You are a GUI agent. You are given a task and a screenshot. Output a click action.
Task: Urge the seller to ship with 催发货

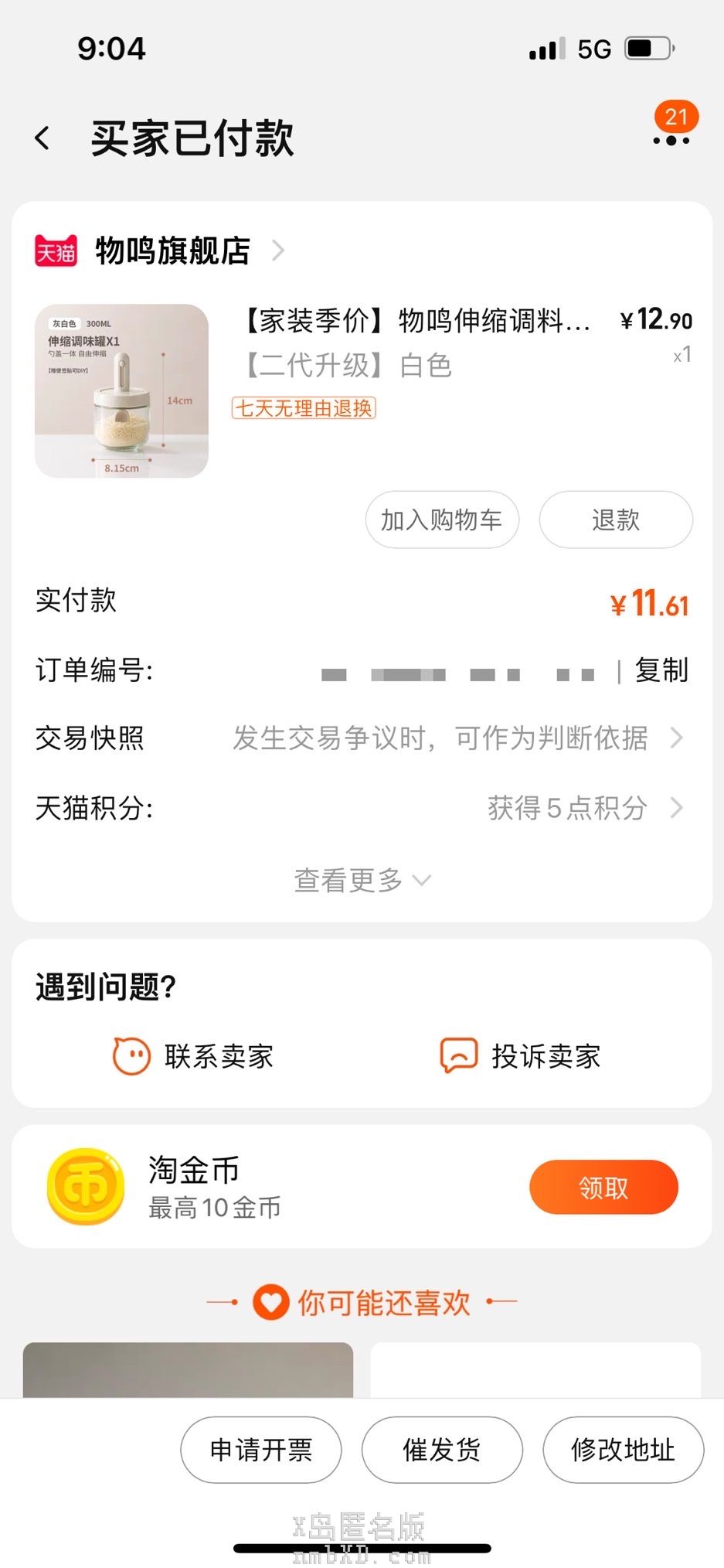(442, 1450)
